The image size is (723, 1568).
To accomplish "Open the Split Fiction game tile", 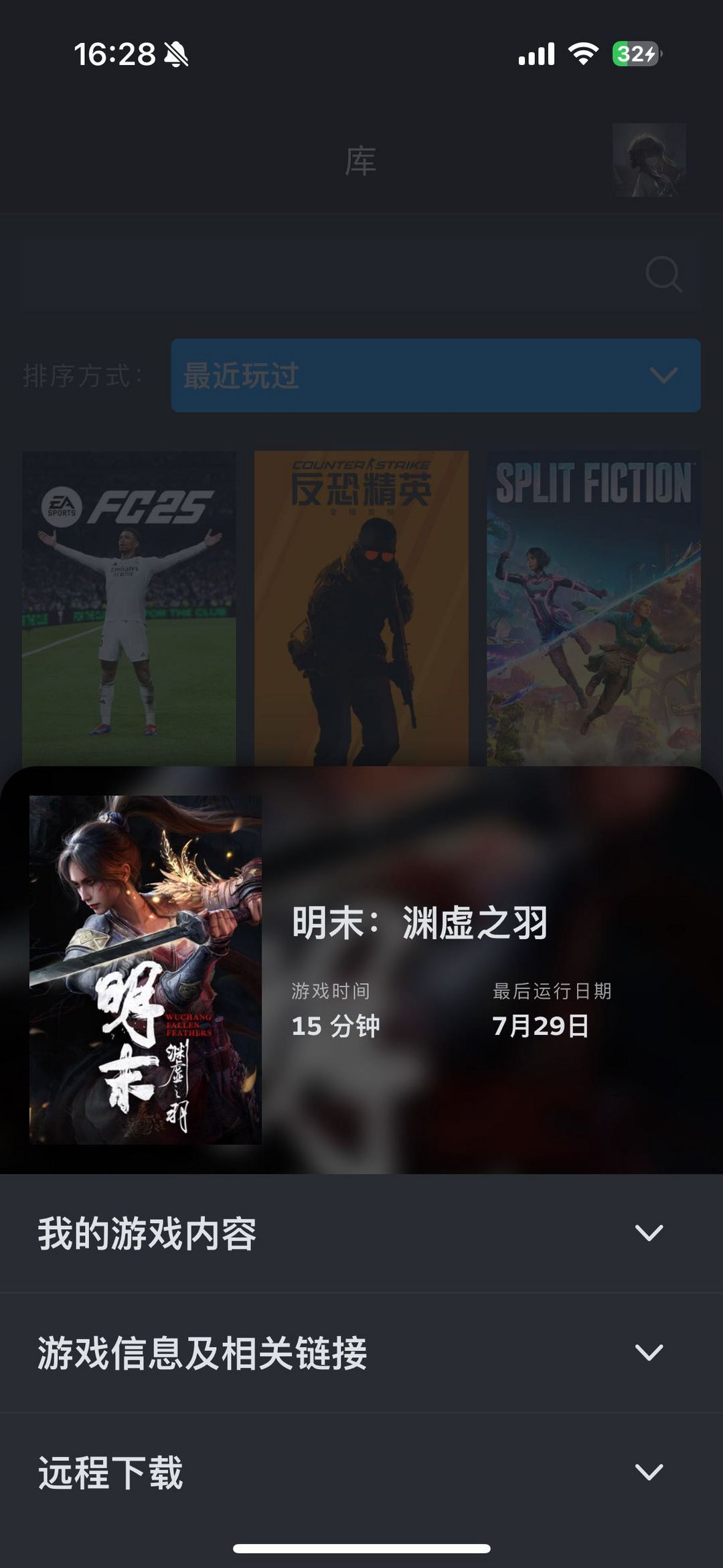I will coord(594,608).
